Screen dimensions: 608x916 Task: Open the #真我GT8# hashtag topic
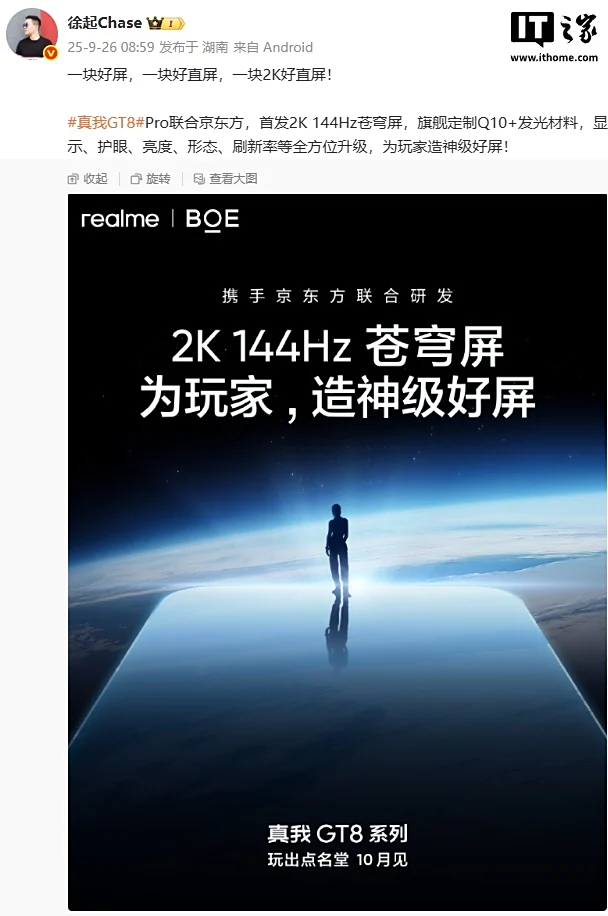tap(105, 122)
